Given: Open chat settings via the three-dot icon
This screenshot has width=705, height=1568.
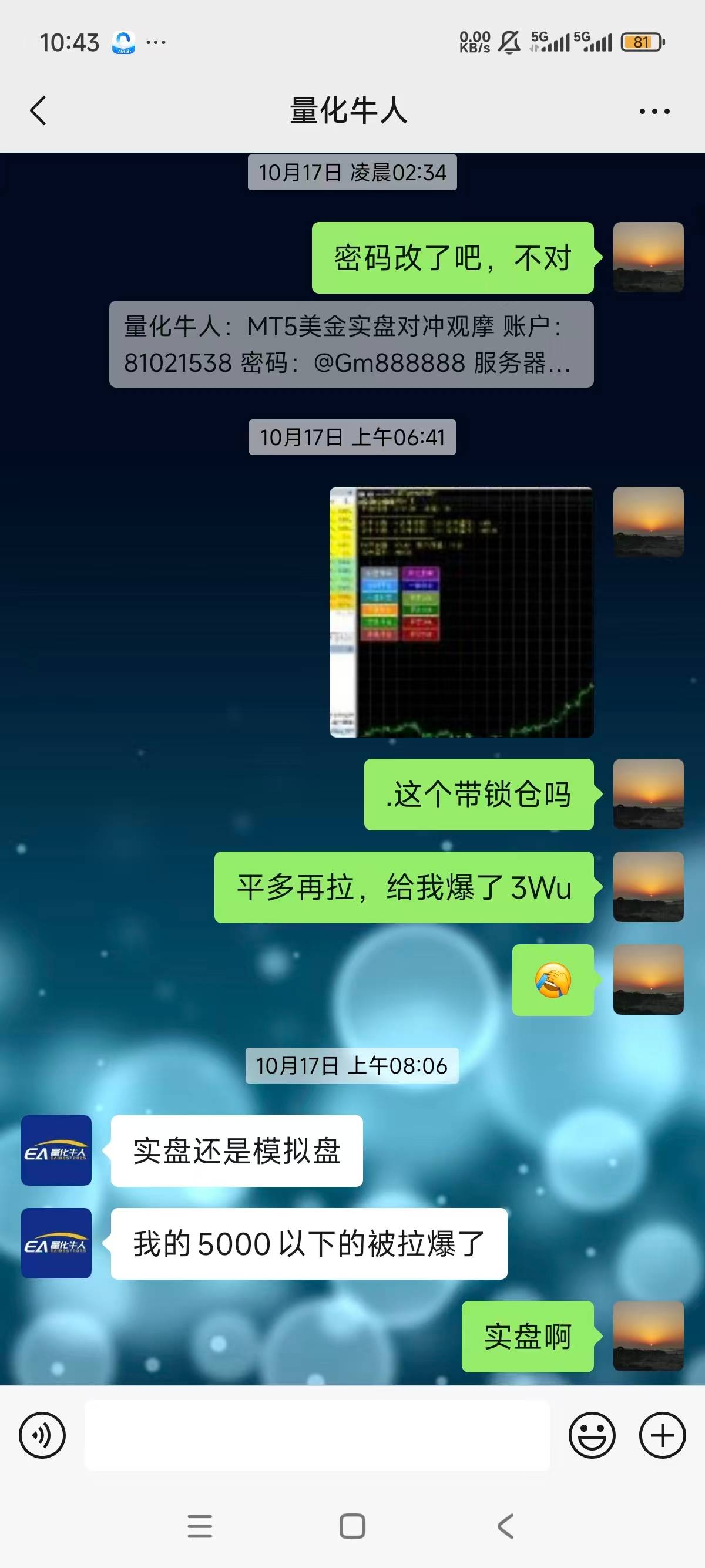Looking at the screenshot, I should coord(653,110).
